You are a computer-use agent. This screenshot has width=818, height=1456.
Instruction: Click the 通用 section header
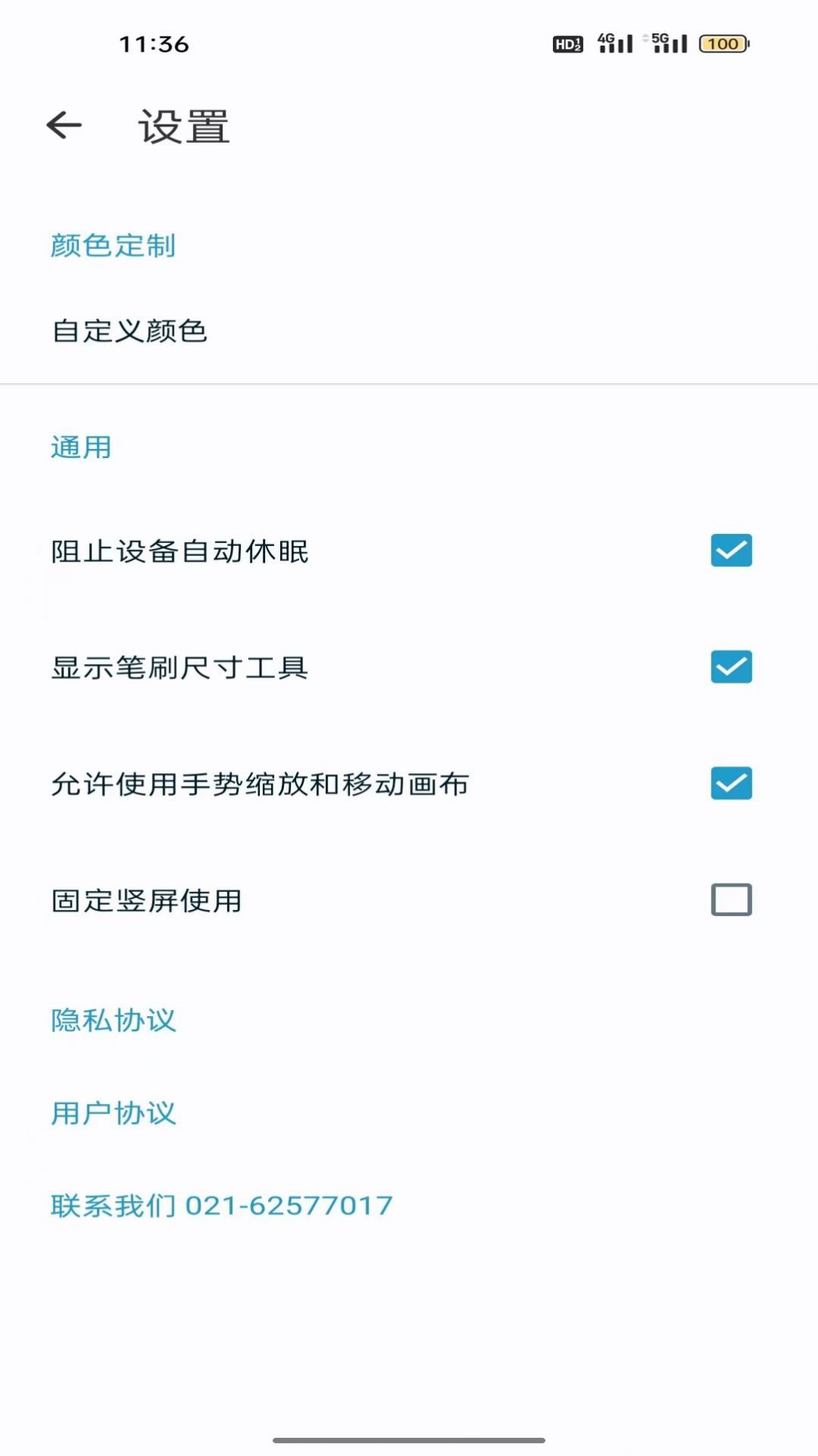(79, 447)
